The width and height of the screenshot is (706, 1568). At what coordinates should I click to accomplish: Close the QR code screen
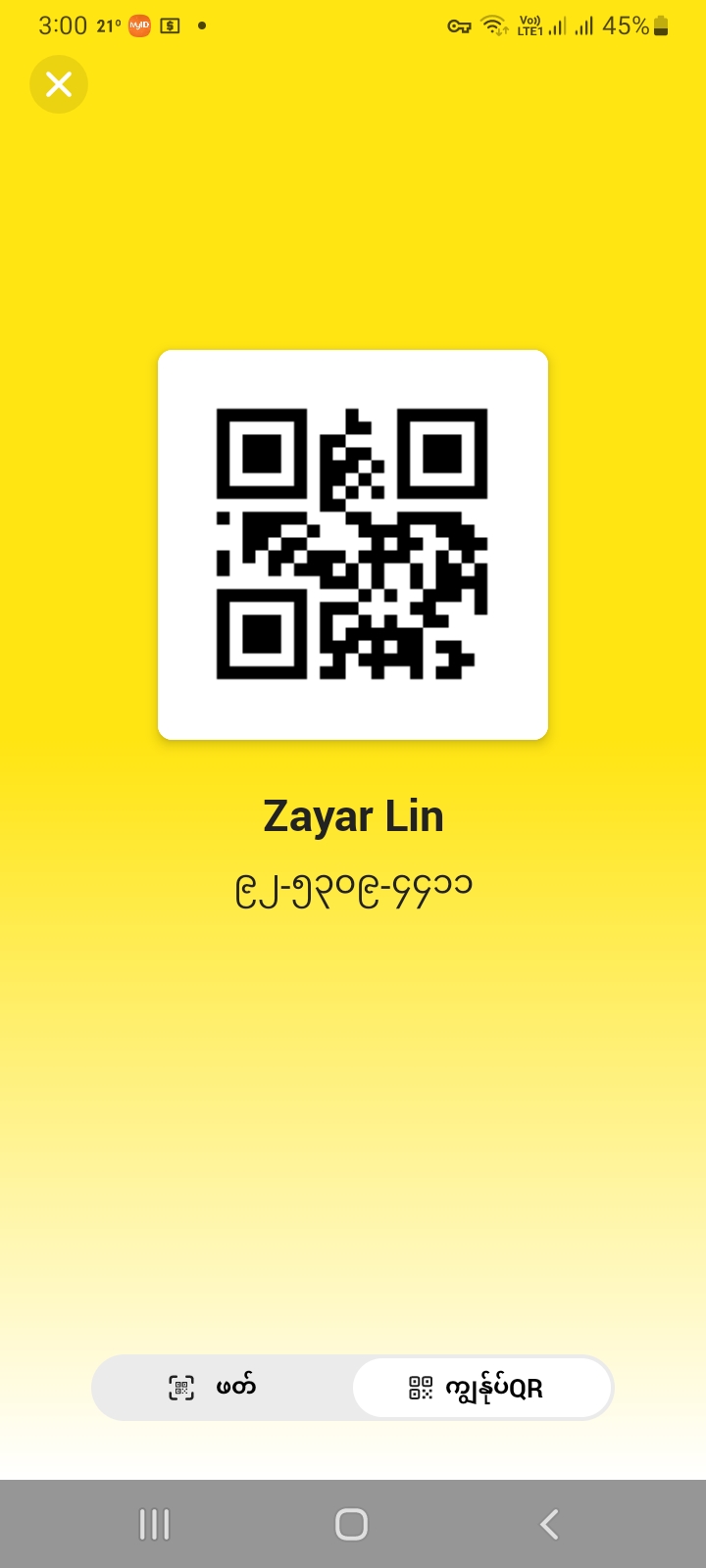coord(59,85)
